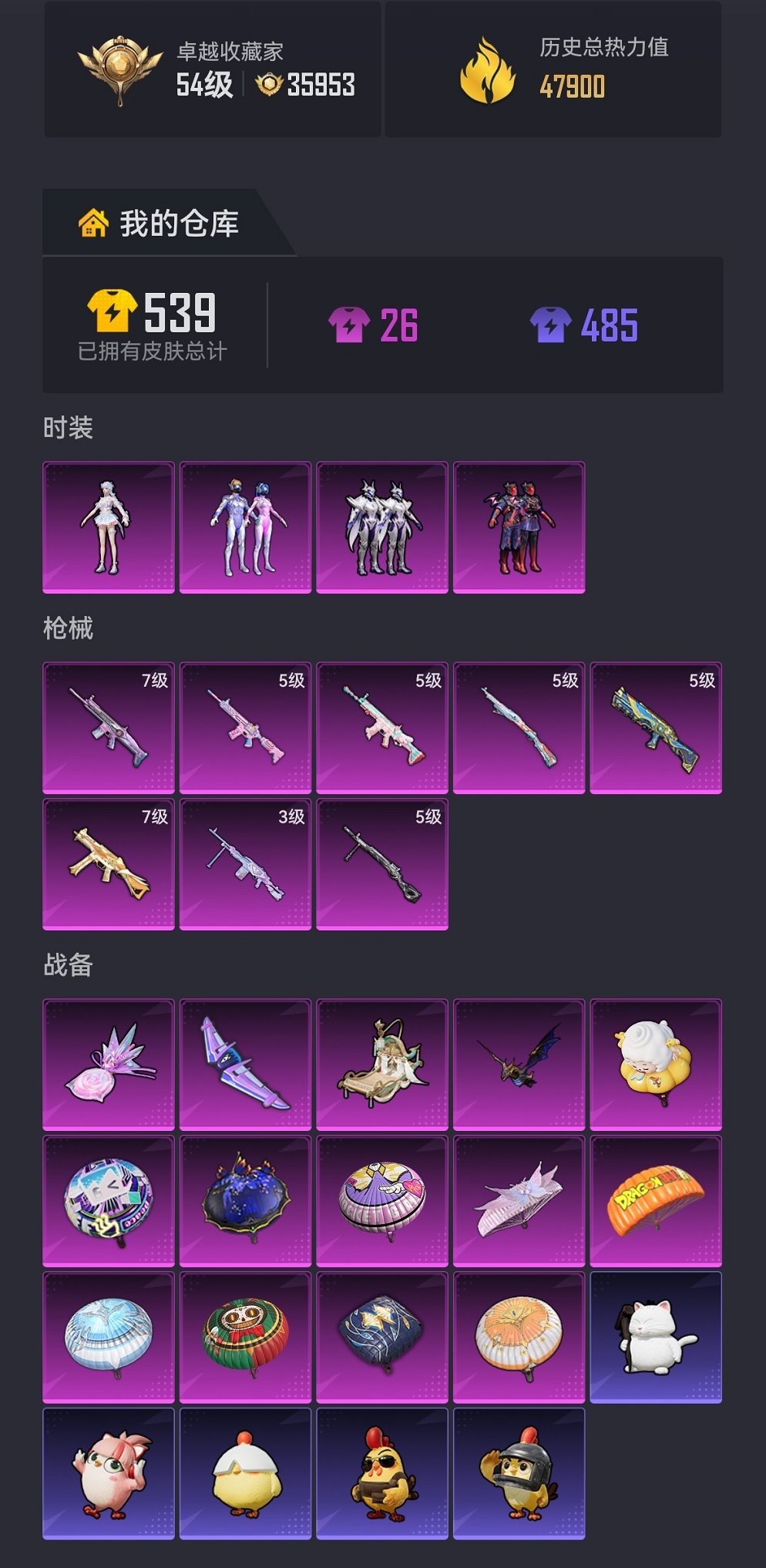The height and width of the screenshot is (1568, 766).
Task: Open the white cat item tile
Action: [x=655, y=1338]
